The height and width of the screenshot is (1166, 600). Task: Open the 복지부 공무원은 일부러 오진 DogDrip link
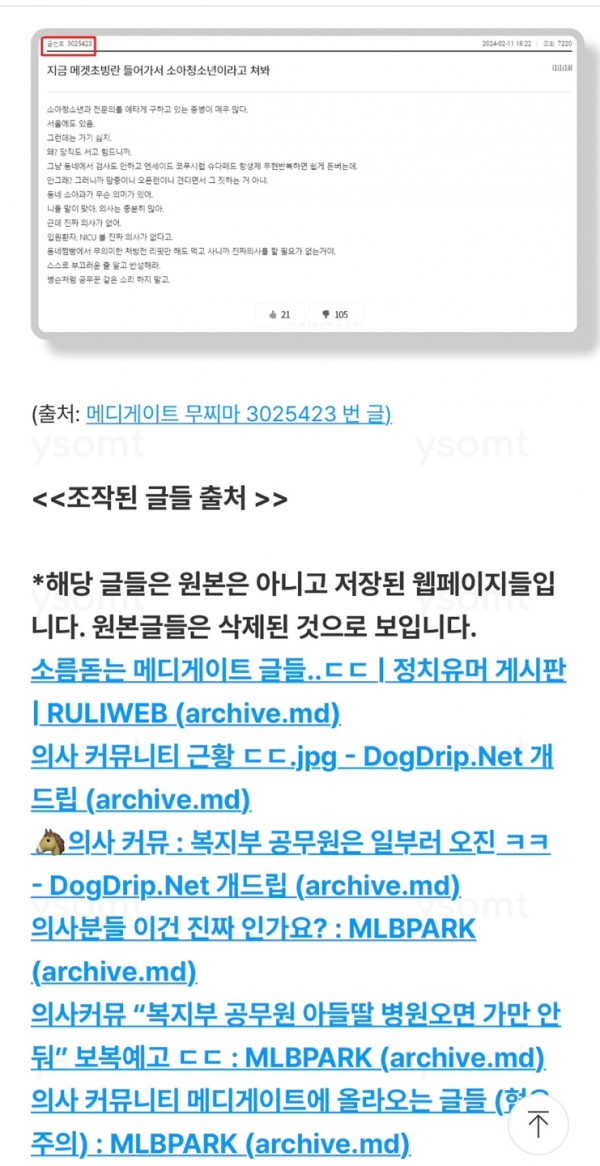(x=300, y=843)
